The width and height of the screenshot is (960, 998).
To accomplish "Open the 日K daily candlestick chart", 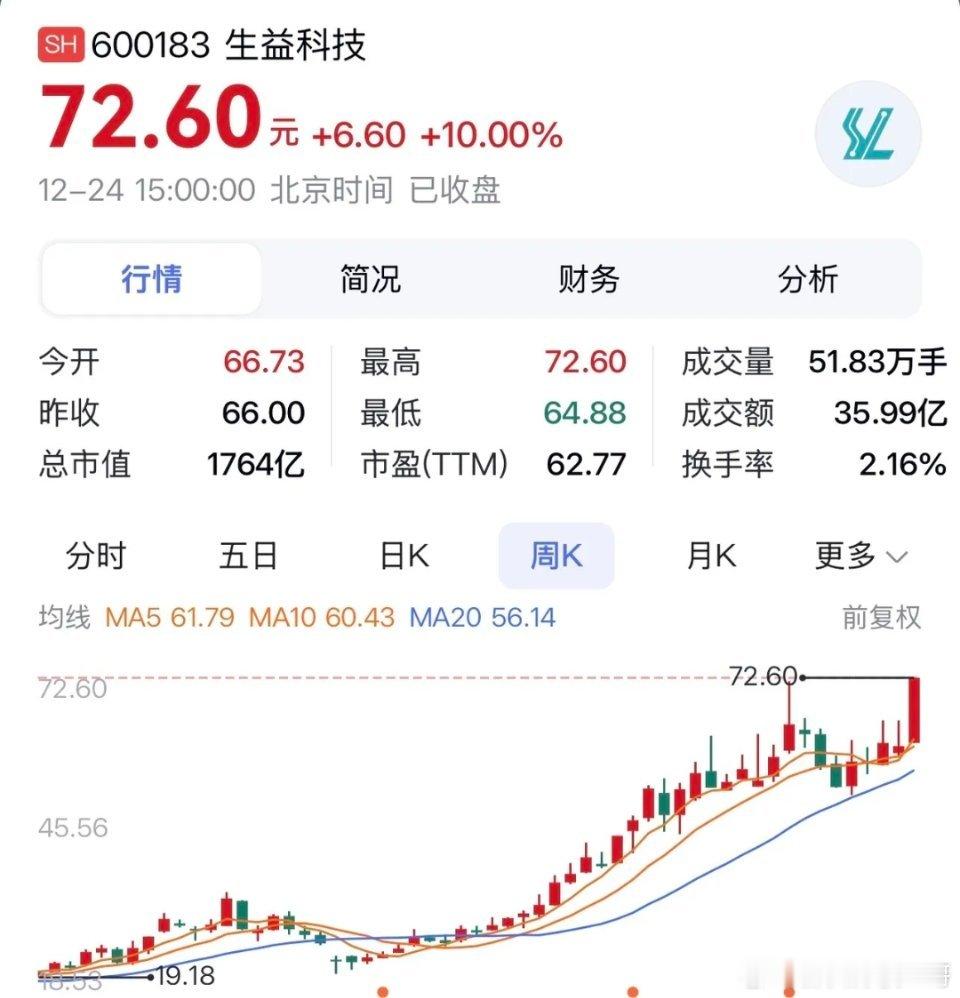I will pyautogui.click(x=402, y=557).
